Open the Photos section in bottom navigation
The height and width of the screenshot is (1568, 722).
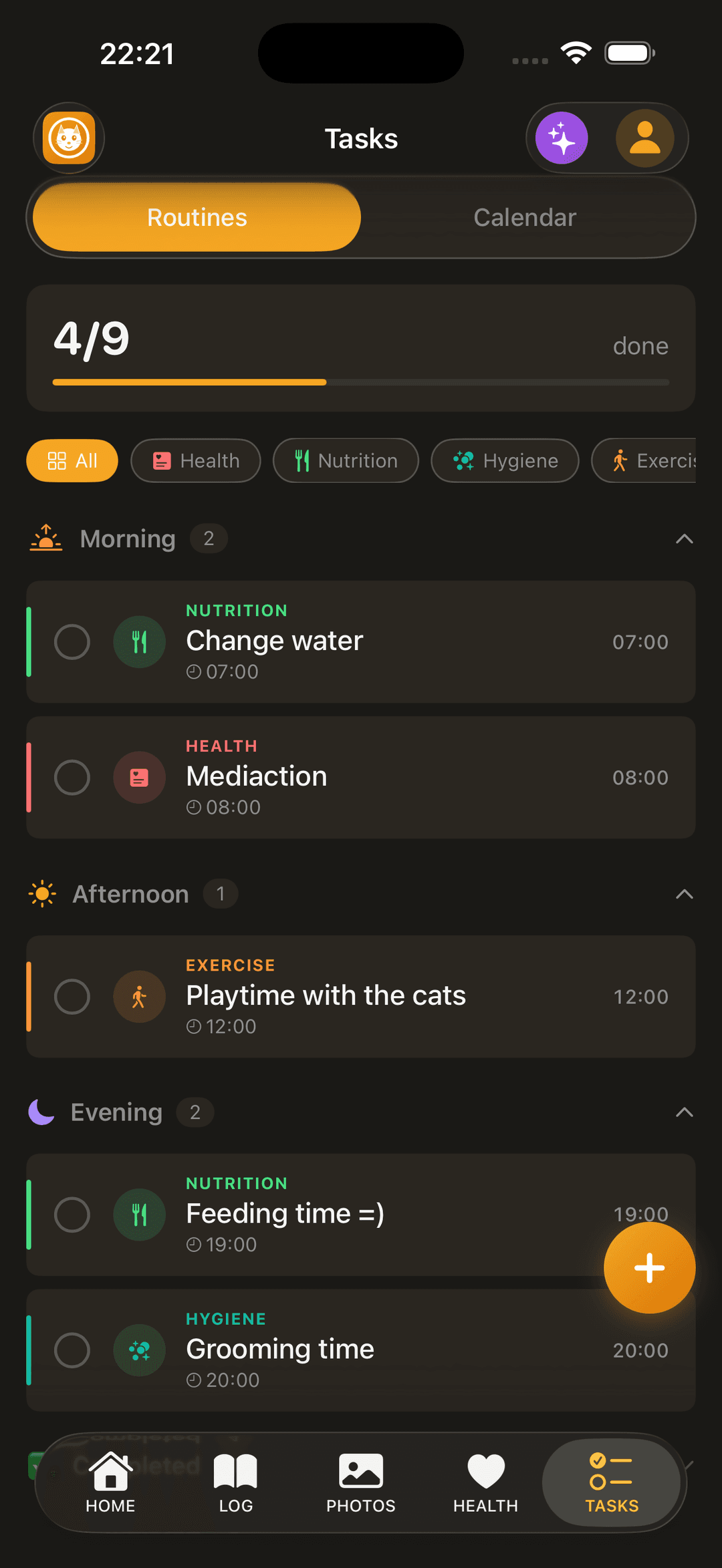pyautogui.click(x=360, y=1482)
